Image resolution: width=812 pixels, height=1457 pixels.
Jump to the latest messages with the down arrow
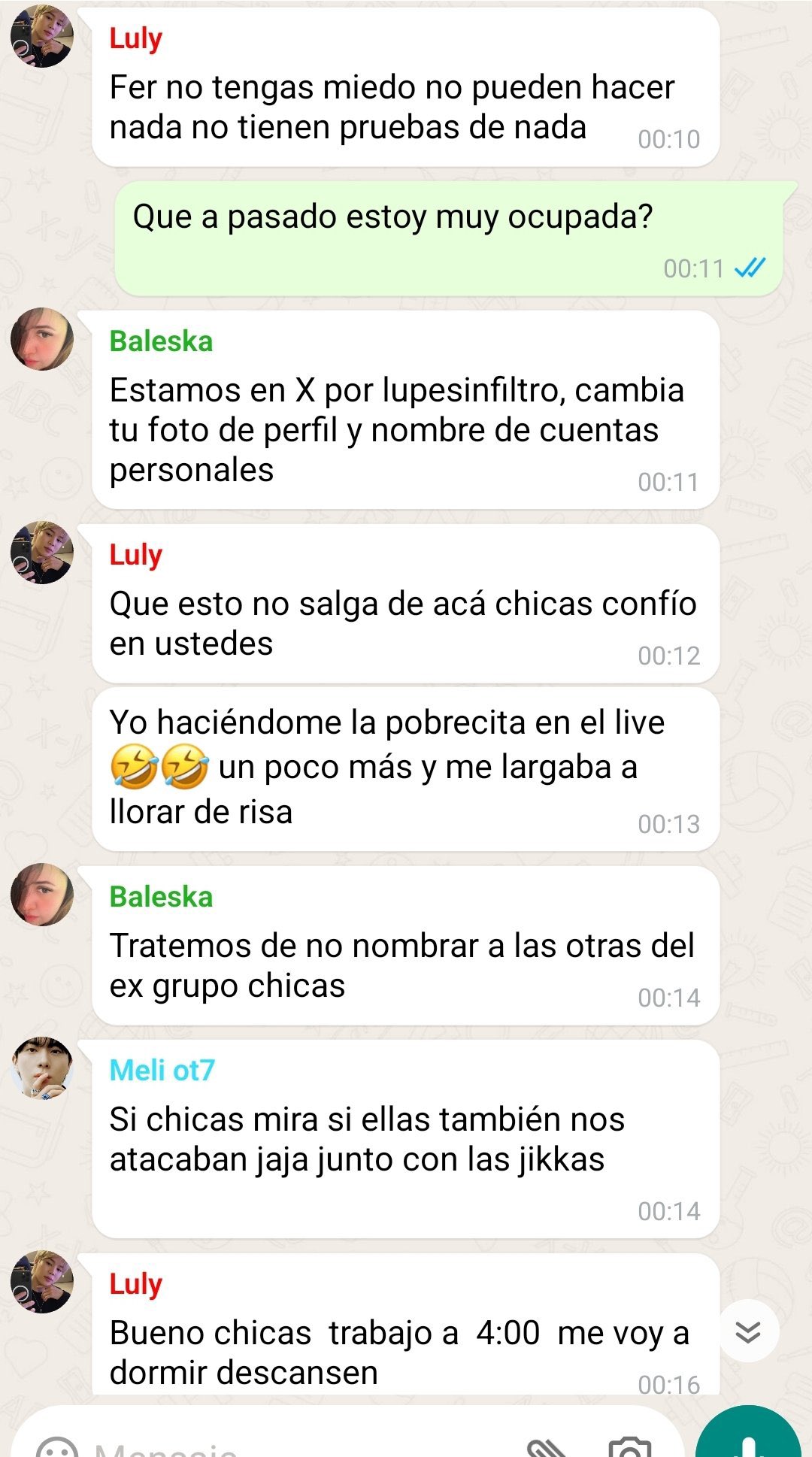748,1331
